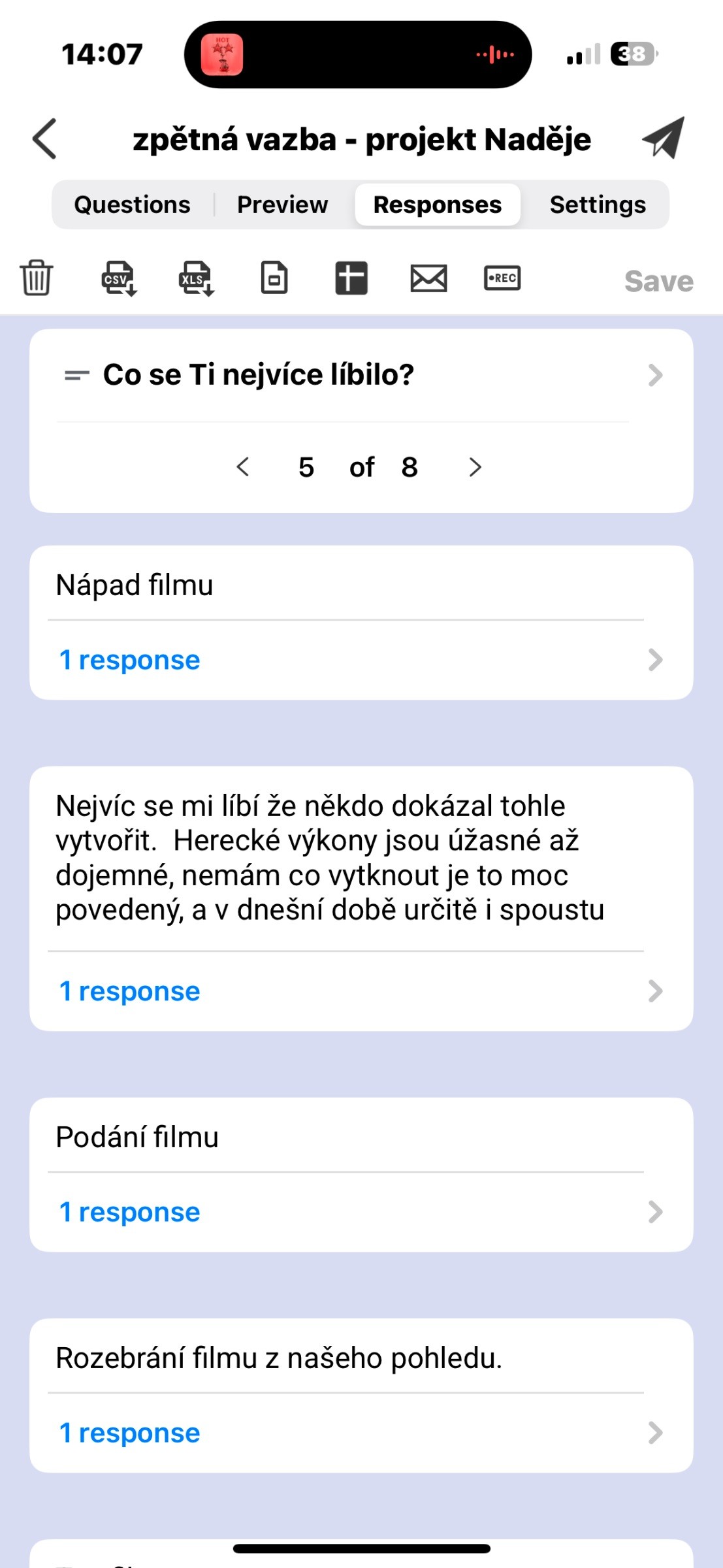Viewport: 723px width, 1568px height.
Task: View the response for 'Nápad filmu'
Action: 361,660
